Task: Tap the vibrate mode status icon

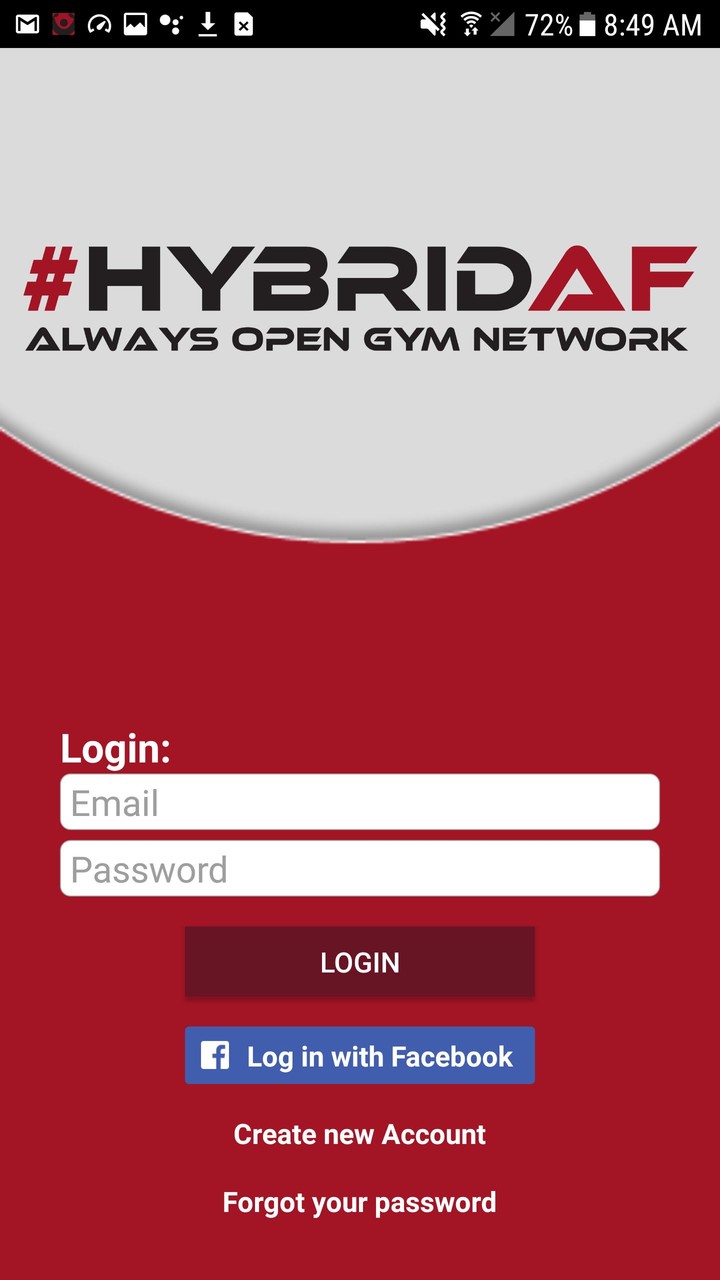Action: (436, 23)
